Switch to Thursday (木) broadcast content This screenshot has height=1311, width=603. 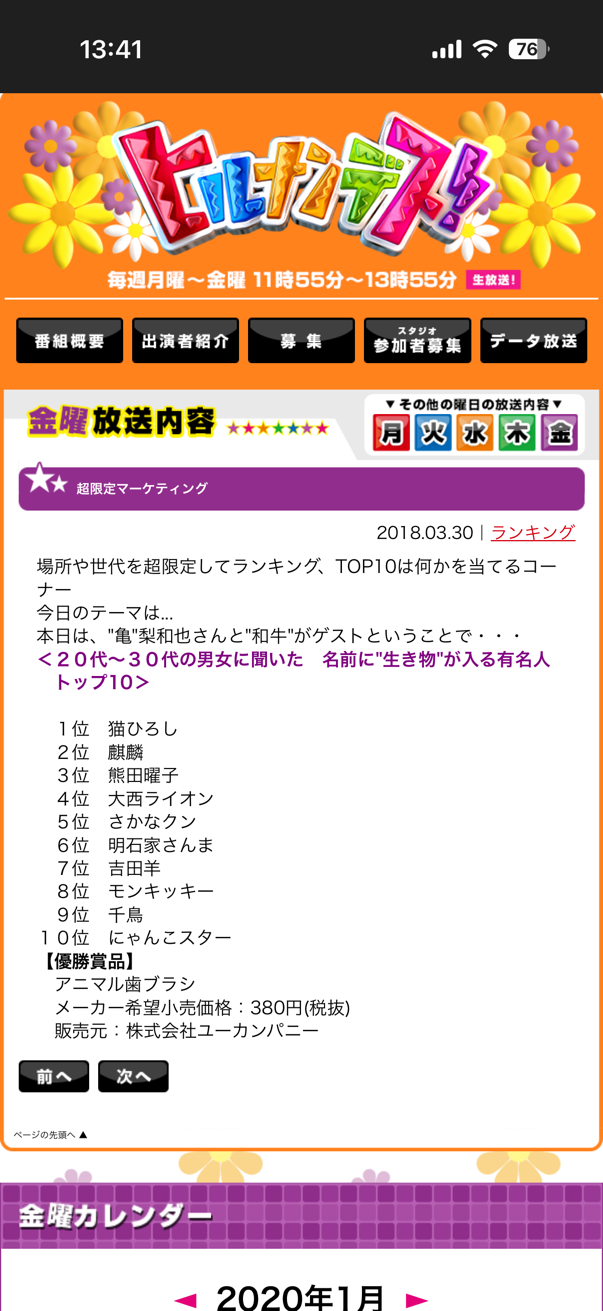coord(517,434)
